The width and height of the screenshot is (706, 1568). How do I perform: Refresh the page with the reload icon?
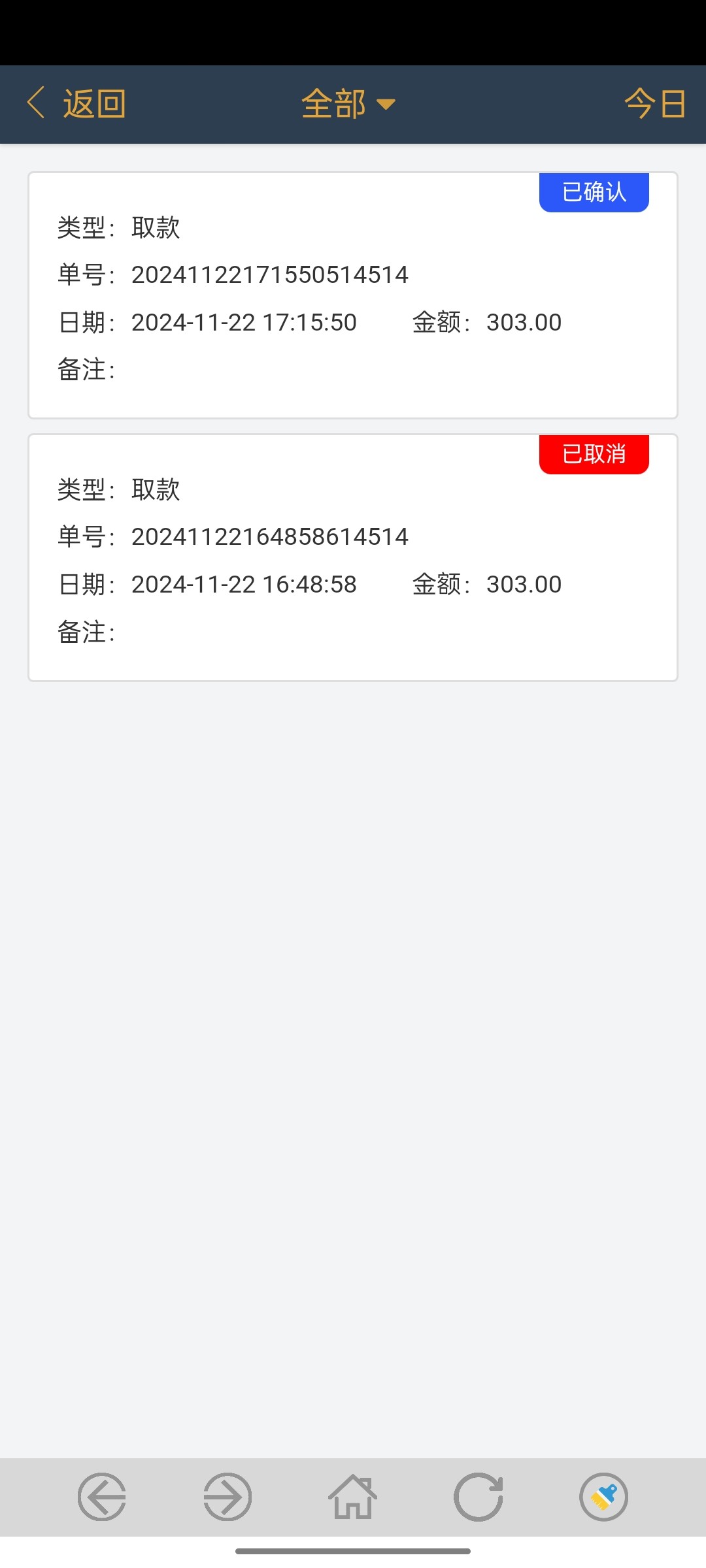pyautogui.click(x=479, y=1496)
